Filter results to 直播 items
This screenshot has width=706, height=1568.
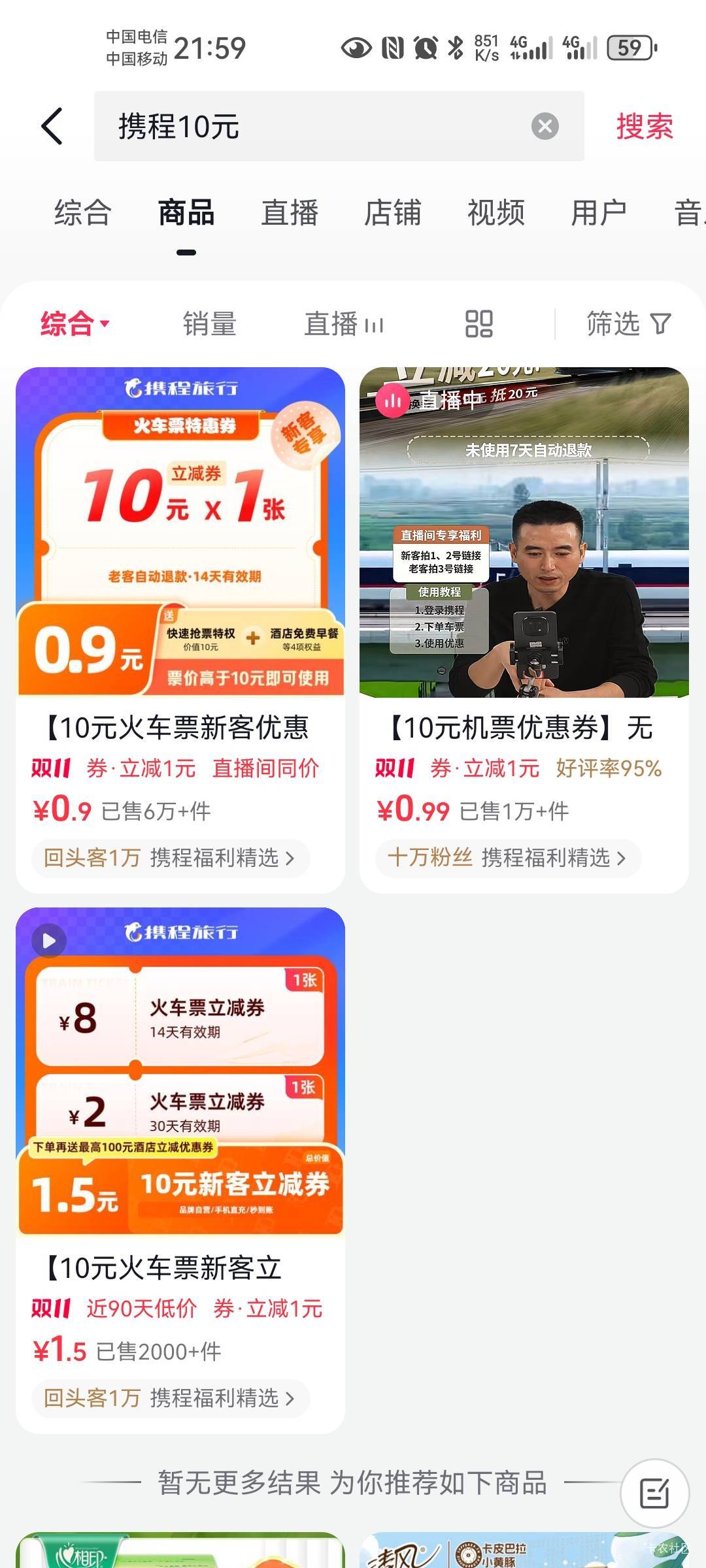(x=344, y=324)
